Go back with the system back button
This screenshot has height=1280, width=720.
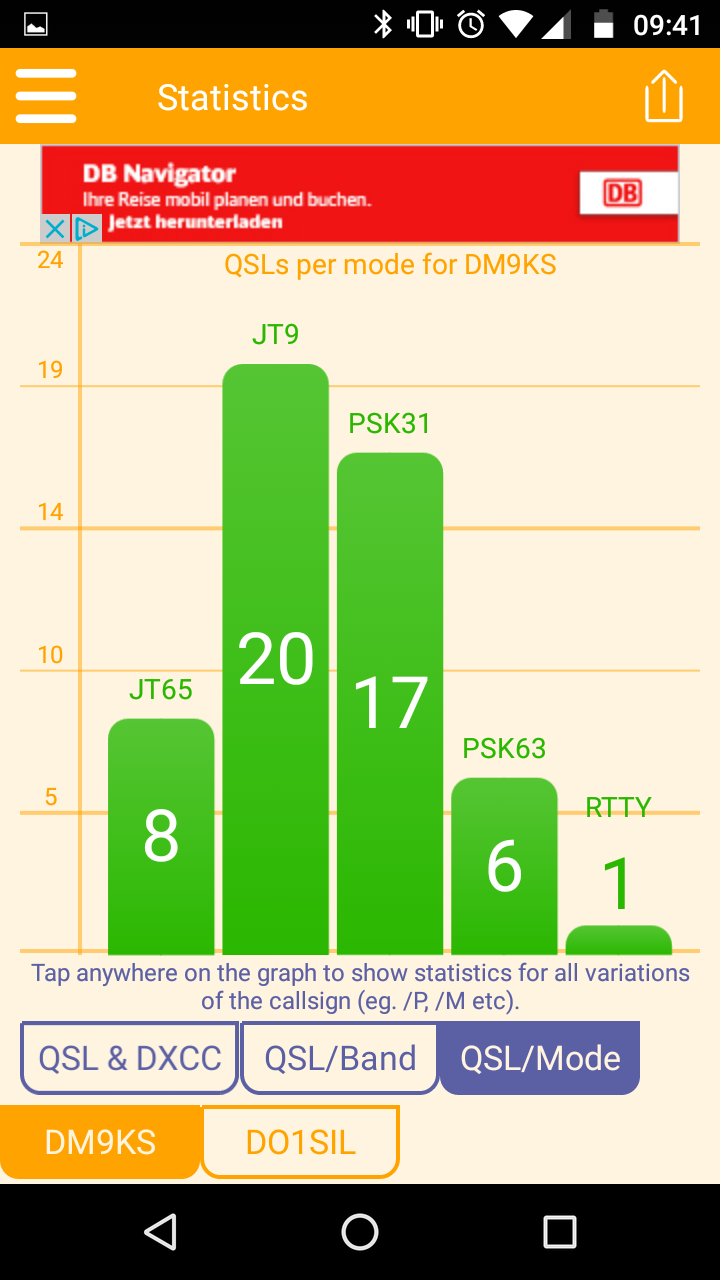160,1232
